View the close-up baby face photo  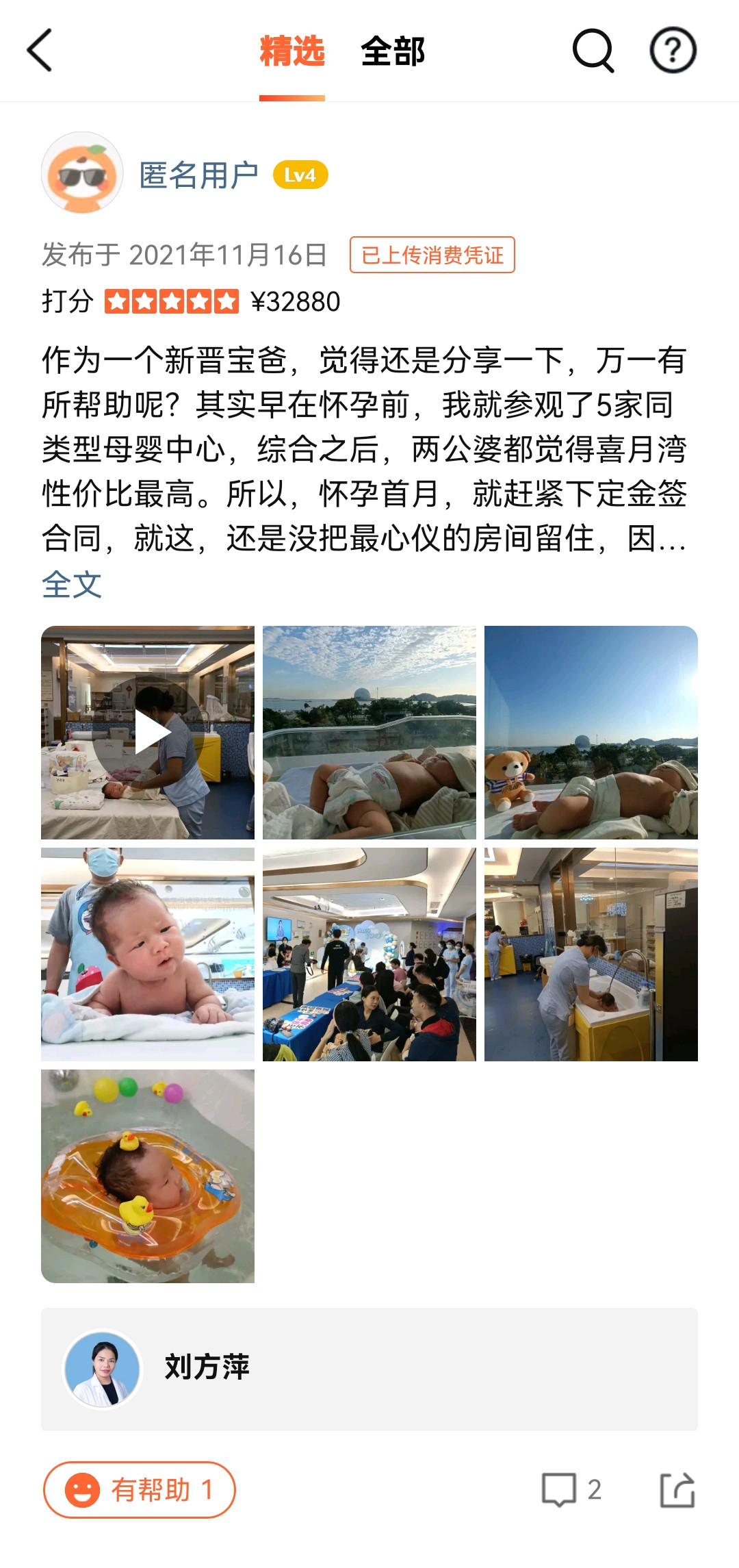(x=148, y=954)
